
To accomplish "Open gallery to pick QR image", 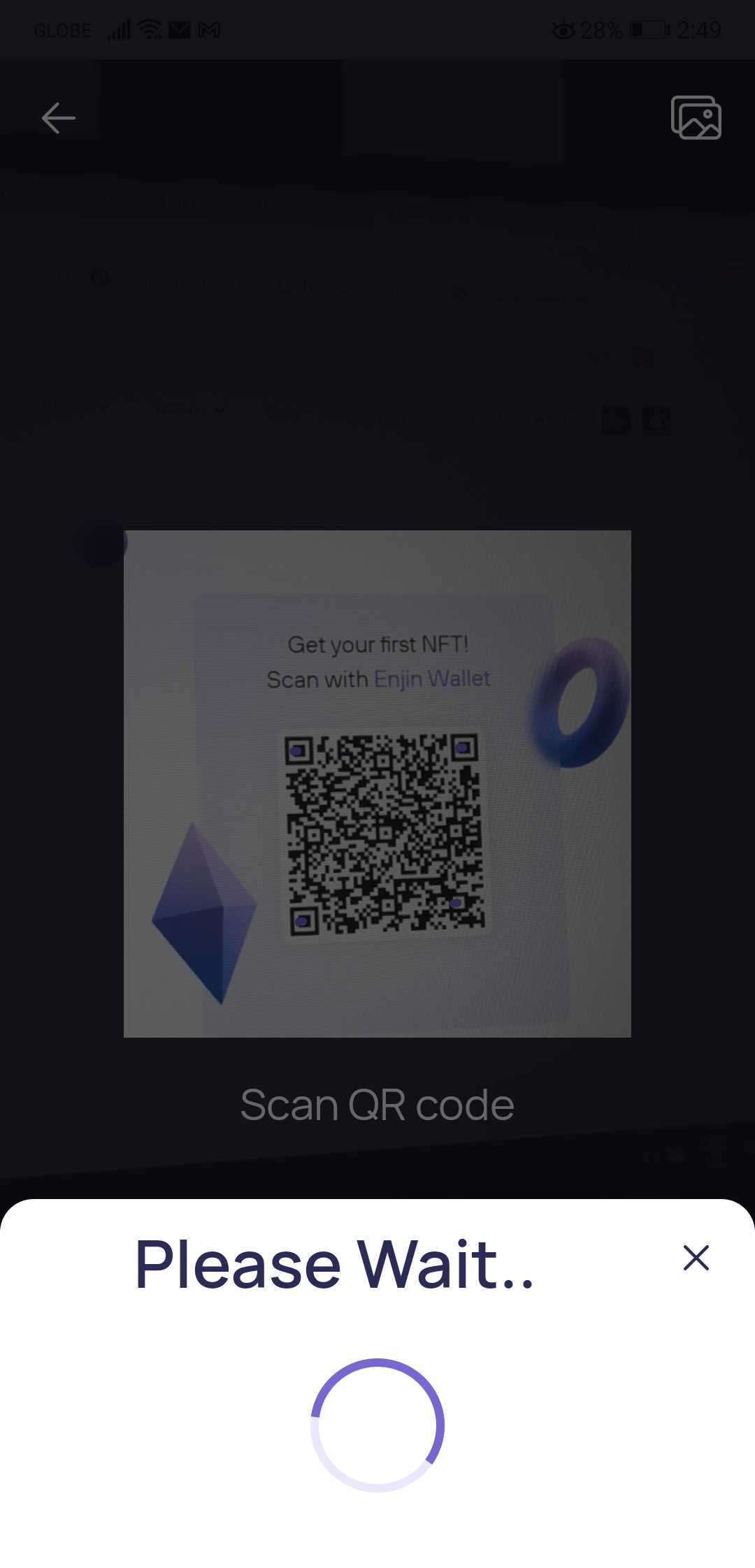I will (696, 117).
